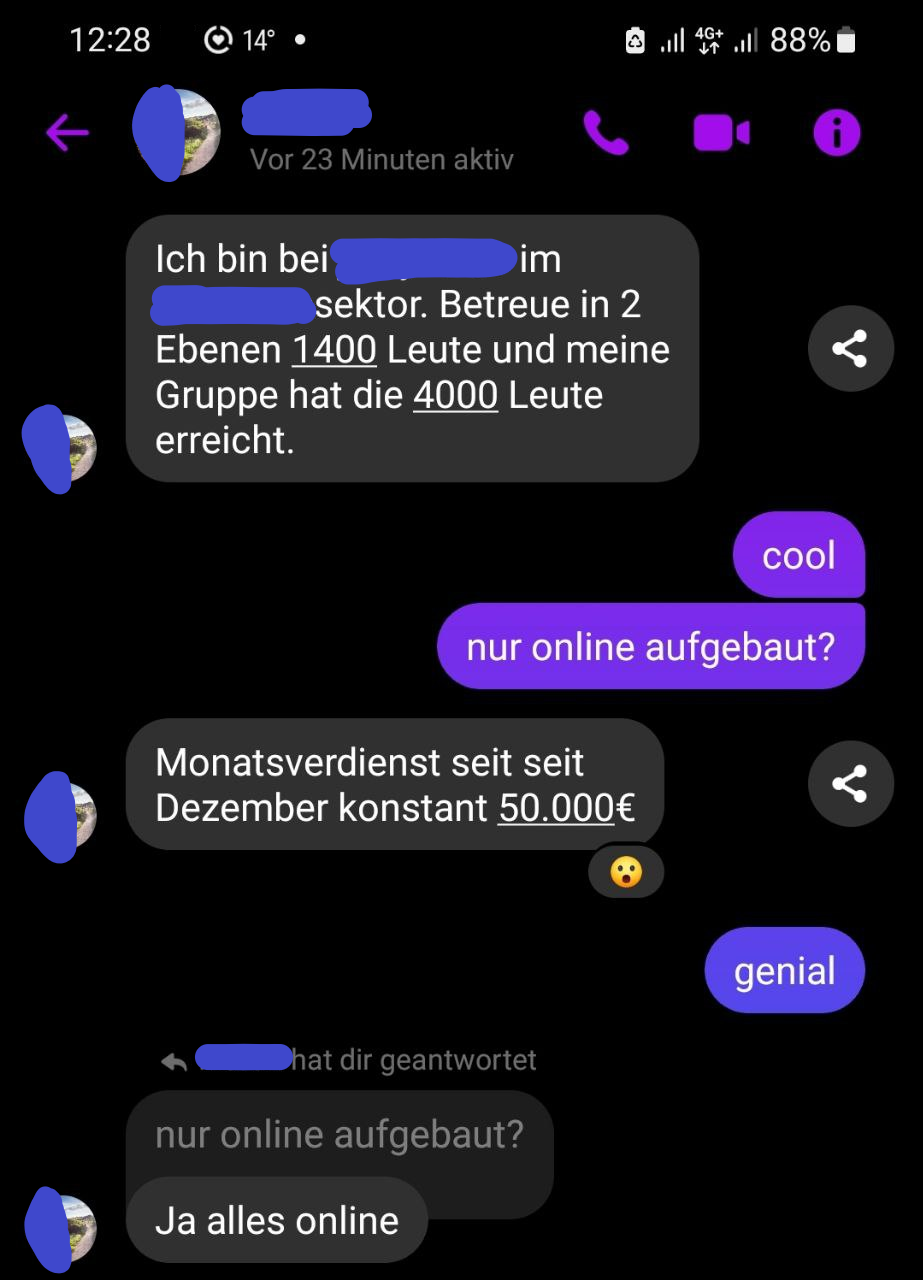Open the surprised emoji reaction
This screenshot has width=923, height=1280.
click(626, 872)
